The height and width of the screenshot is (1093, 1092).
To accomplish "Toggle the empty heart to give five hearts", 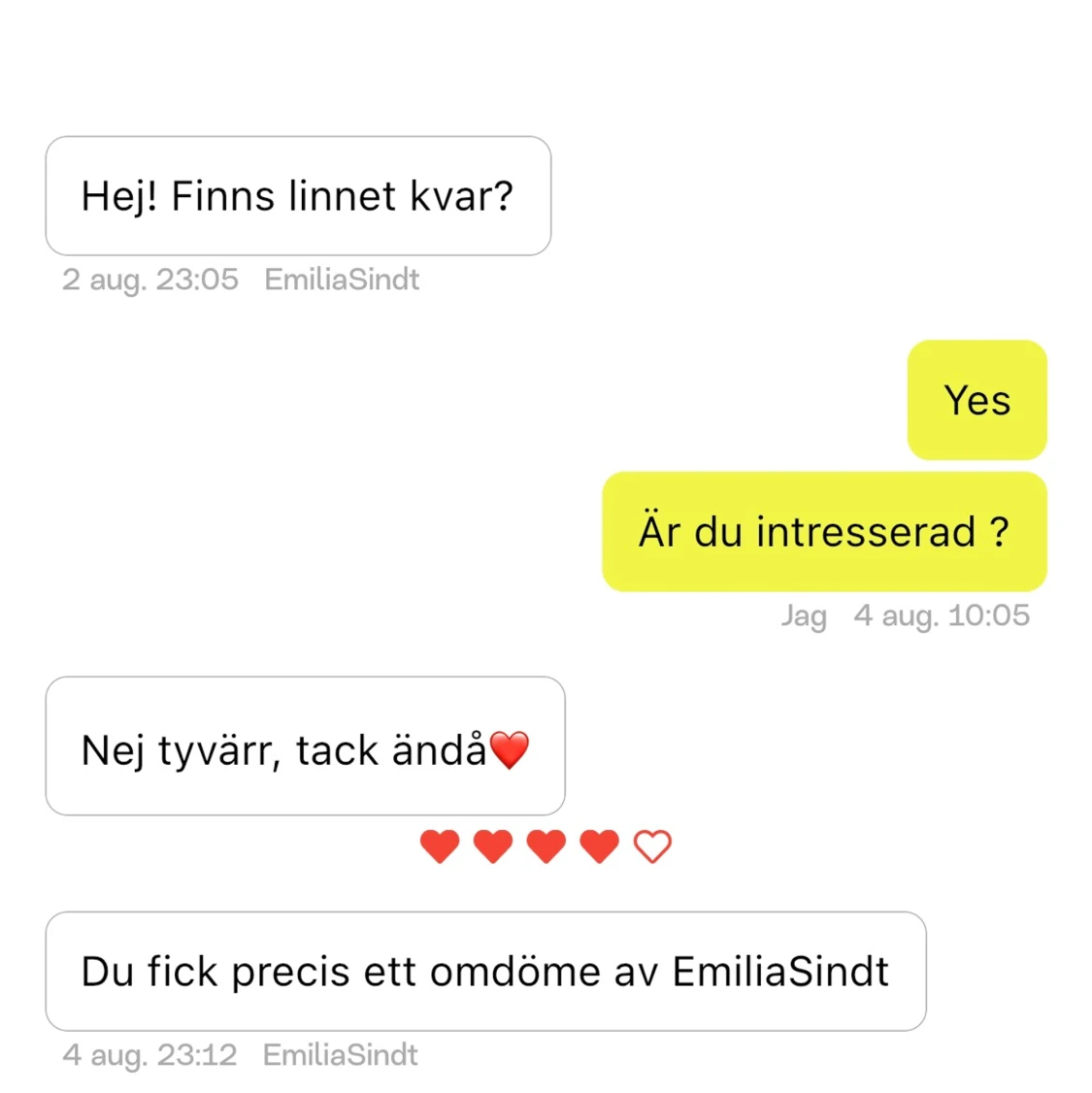I will click(652, 845).
